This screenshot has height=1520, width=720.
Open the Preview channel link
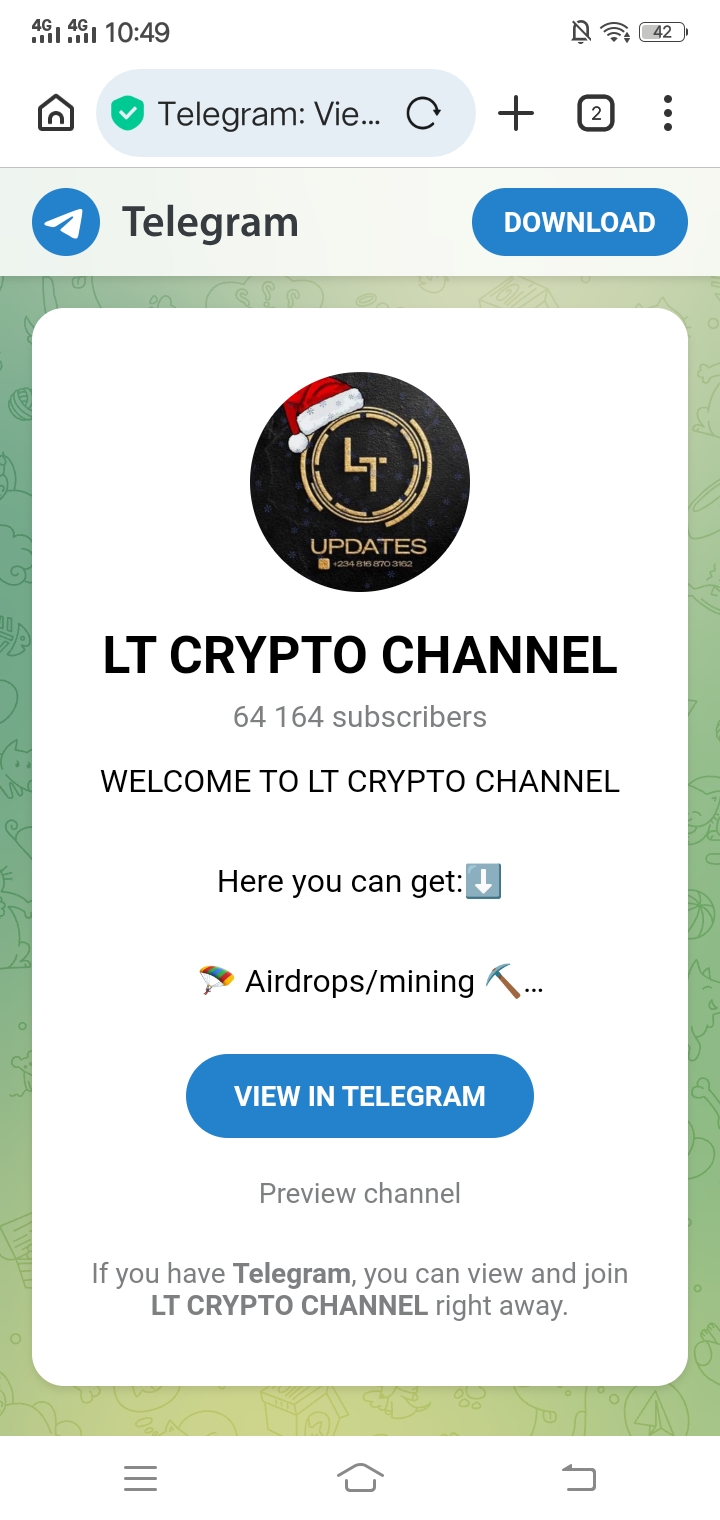360,1193
